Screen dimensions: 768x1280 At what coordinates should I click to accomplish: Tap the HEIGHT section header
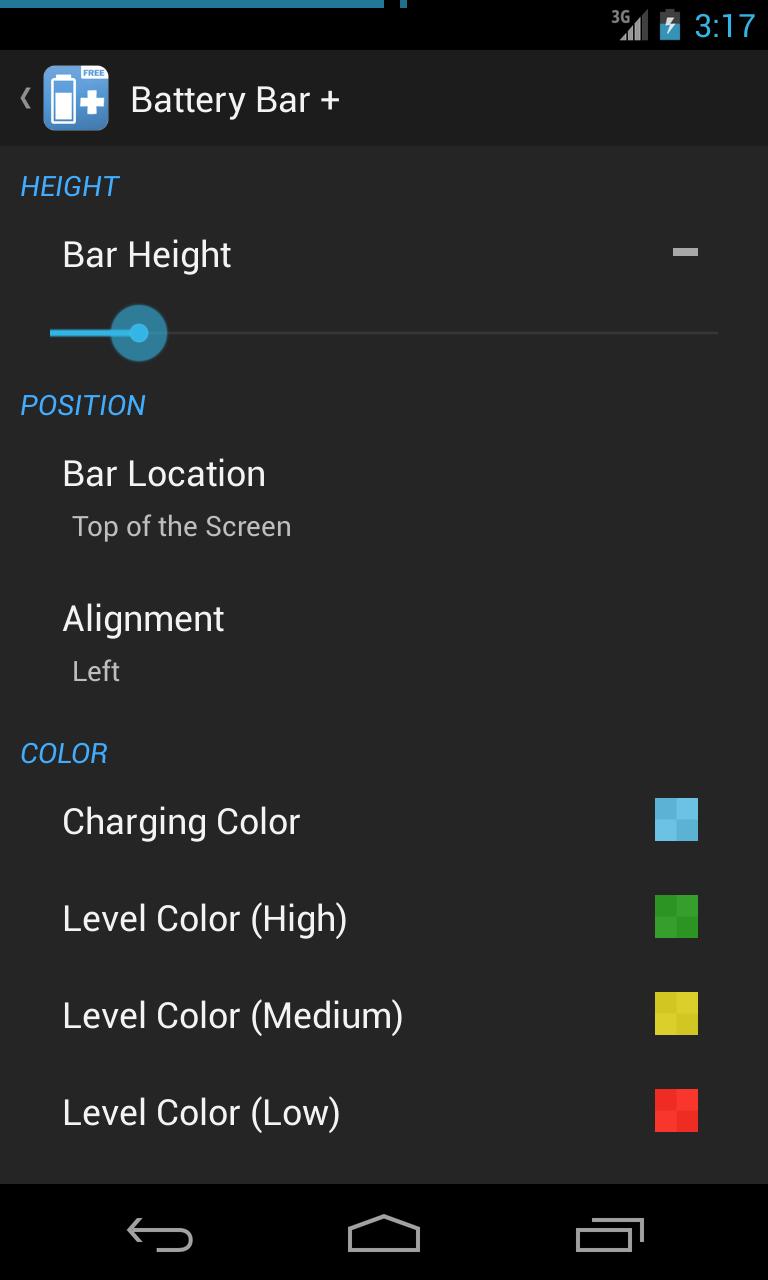click(x=68, y=186)
